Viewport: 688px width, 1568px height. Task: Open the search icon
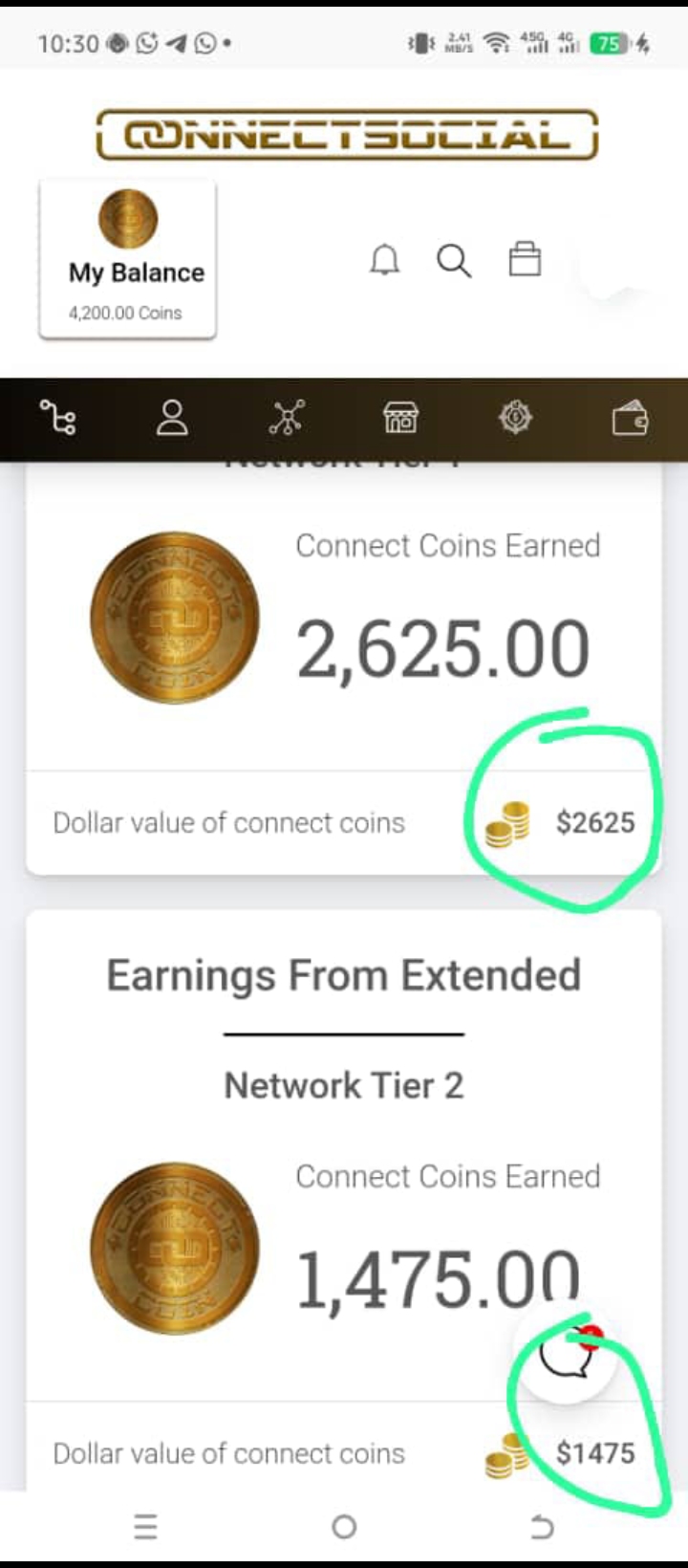coord(454,260)
